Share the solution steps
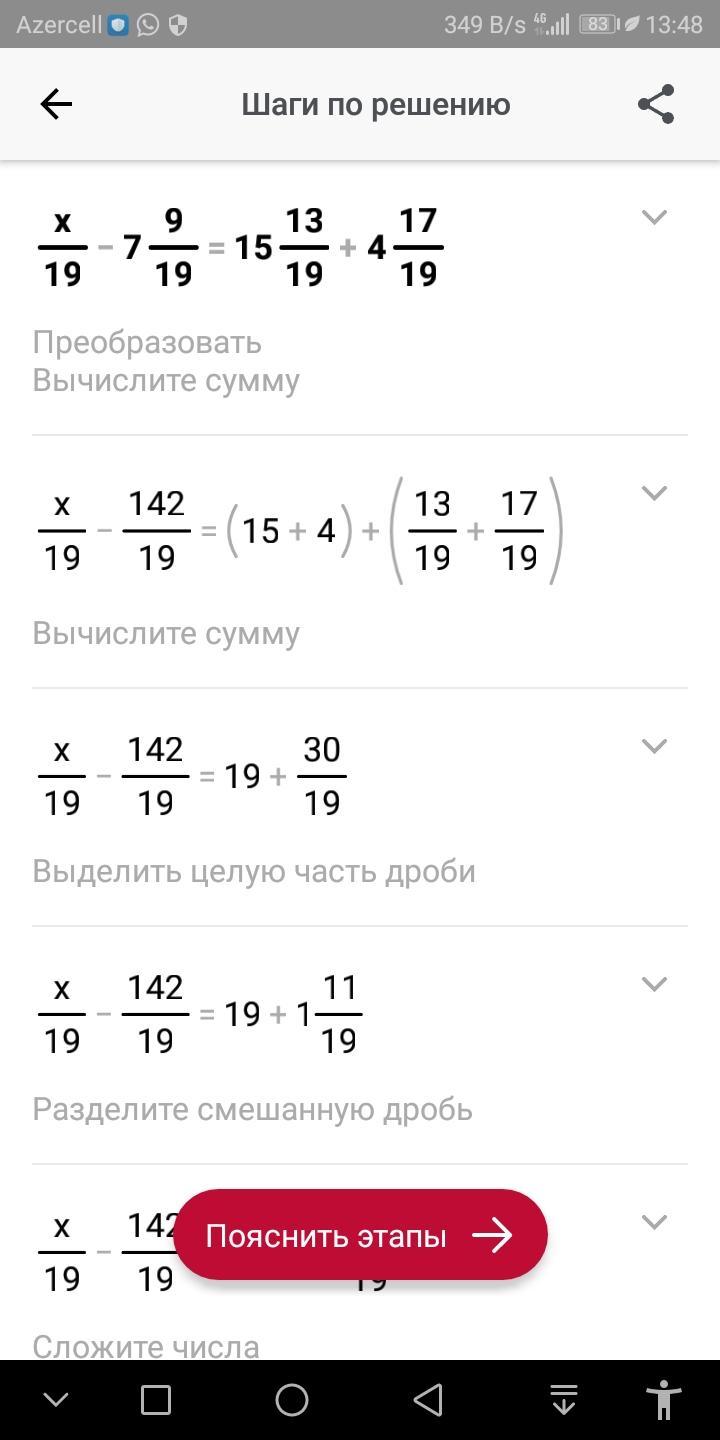 click(656, 104)
